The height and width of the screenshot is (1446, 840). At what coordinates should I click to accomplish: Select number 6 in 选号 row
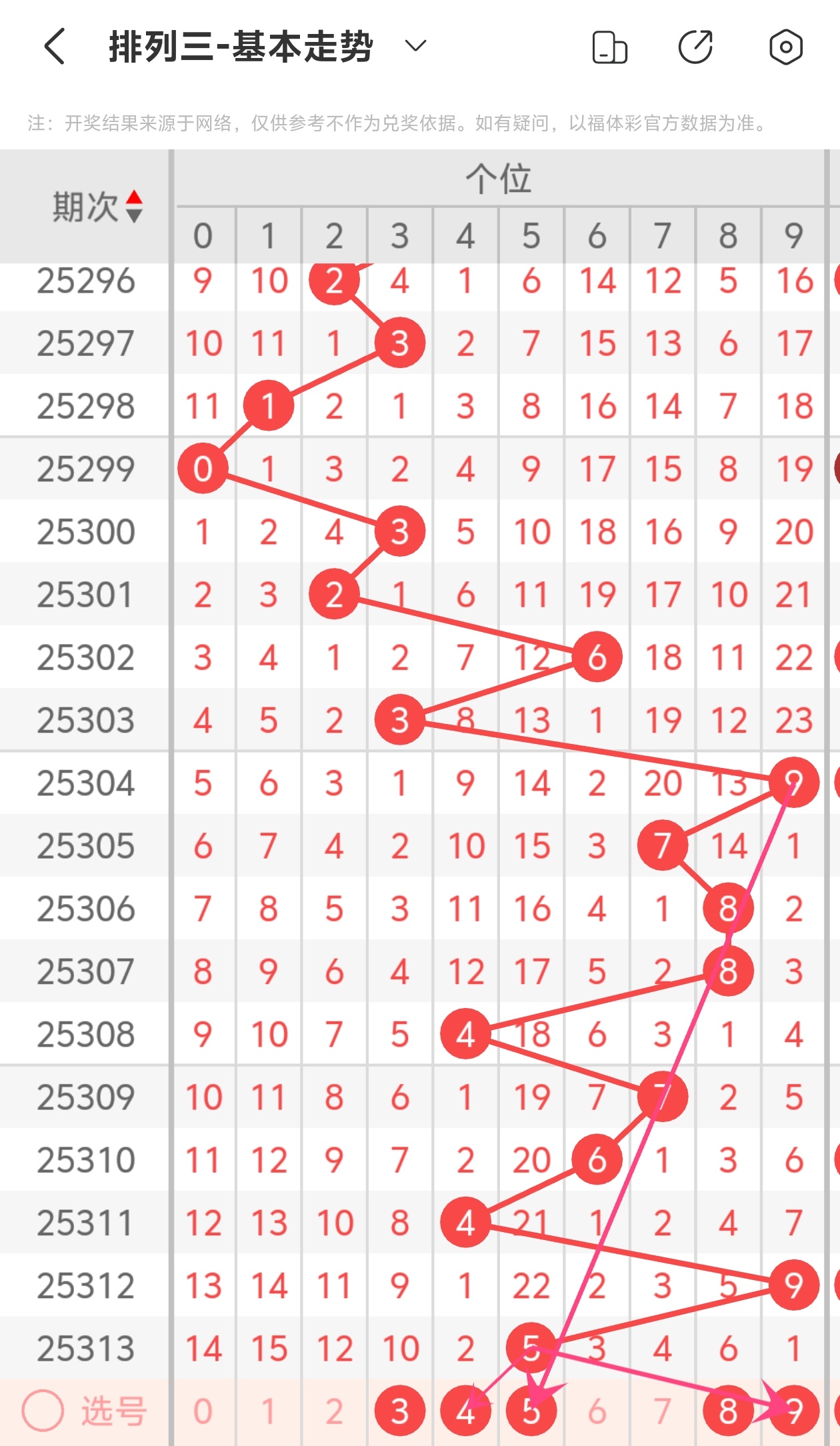point(597,1411)
